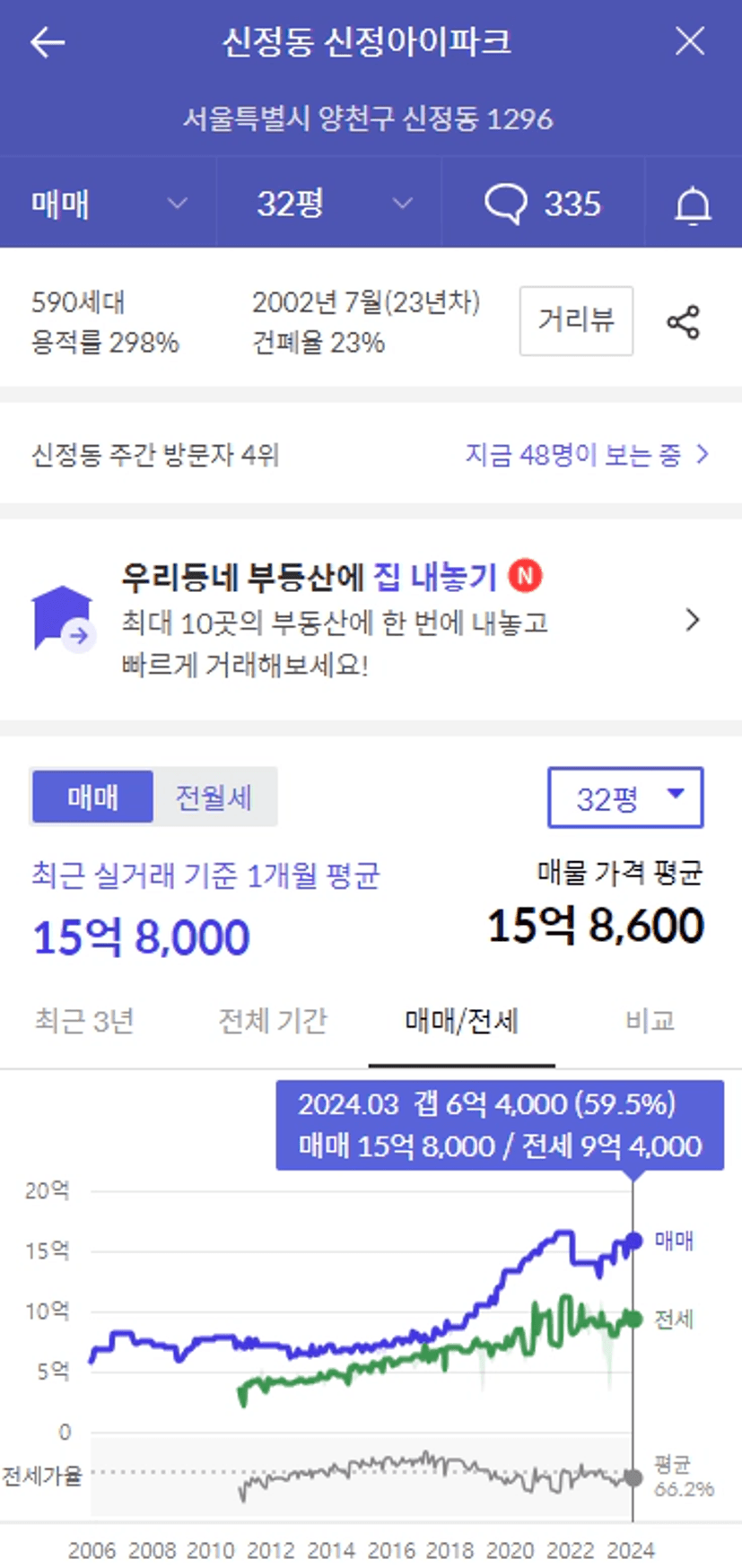Switch to the 최근 3년 tab
Viewport: 742px width, 1568px height.
[84, 1021]
